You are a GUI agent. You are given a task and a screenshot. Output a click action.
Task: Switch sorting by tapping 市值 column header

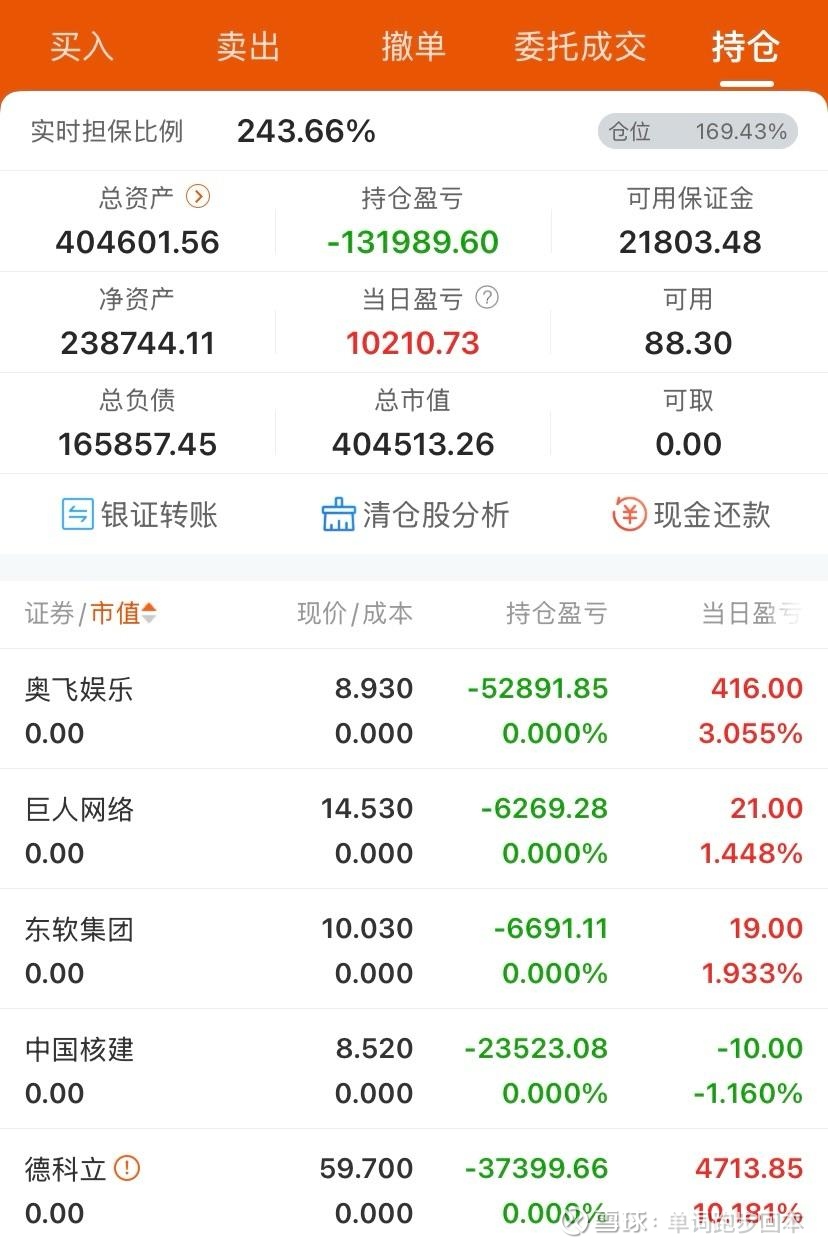119,613
